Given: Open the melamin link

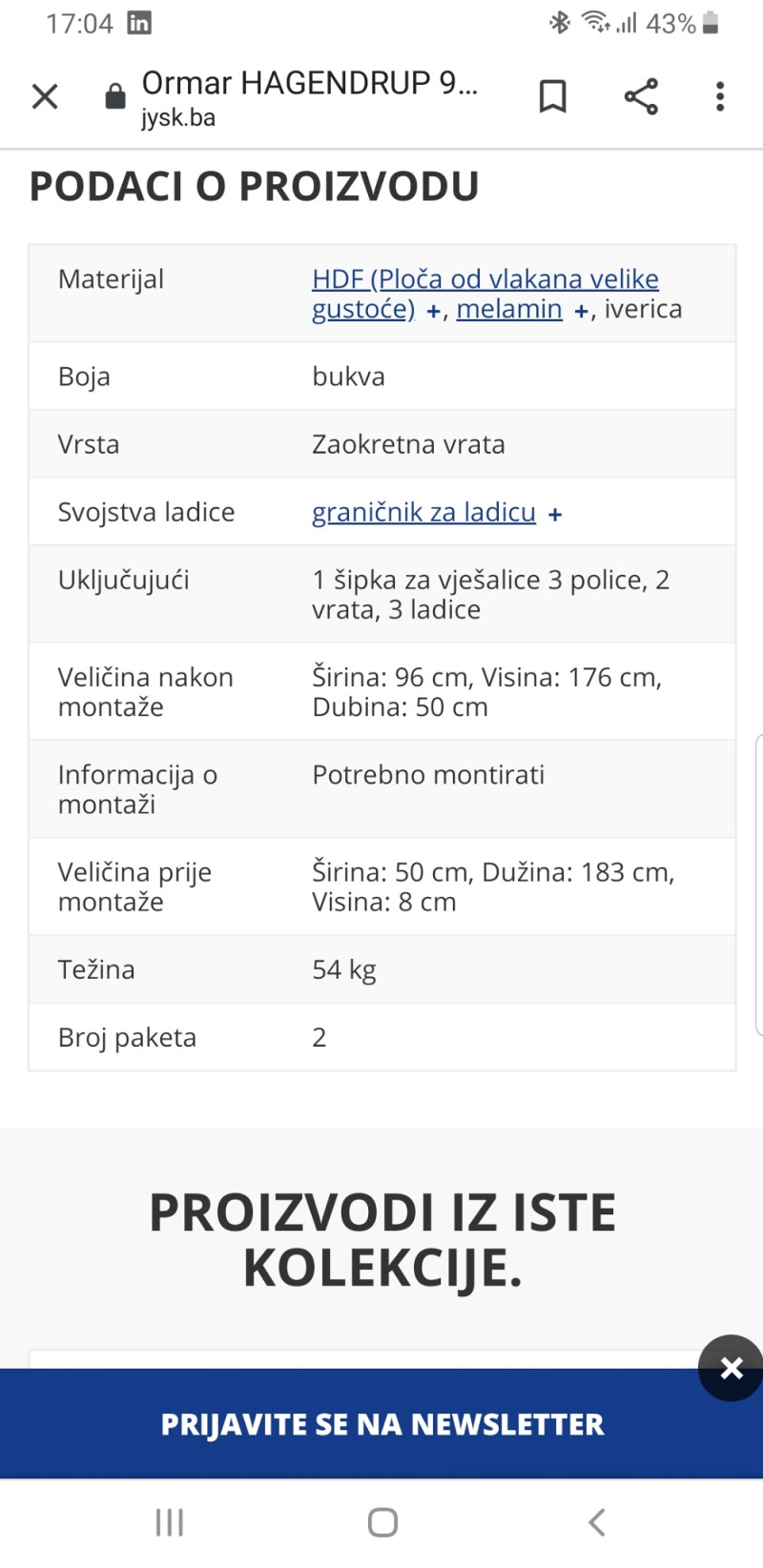Looking at the screenshot, I should click(x=509, y=309).
